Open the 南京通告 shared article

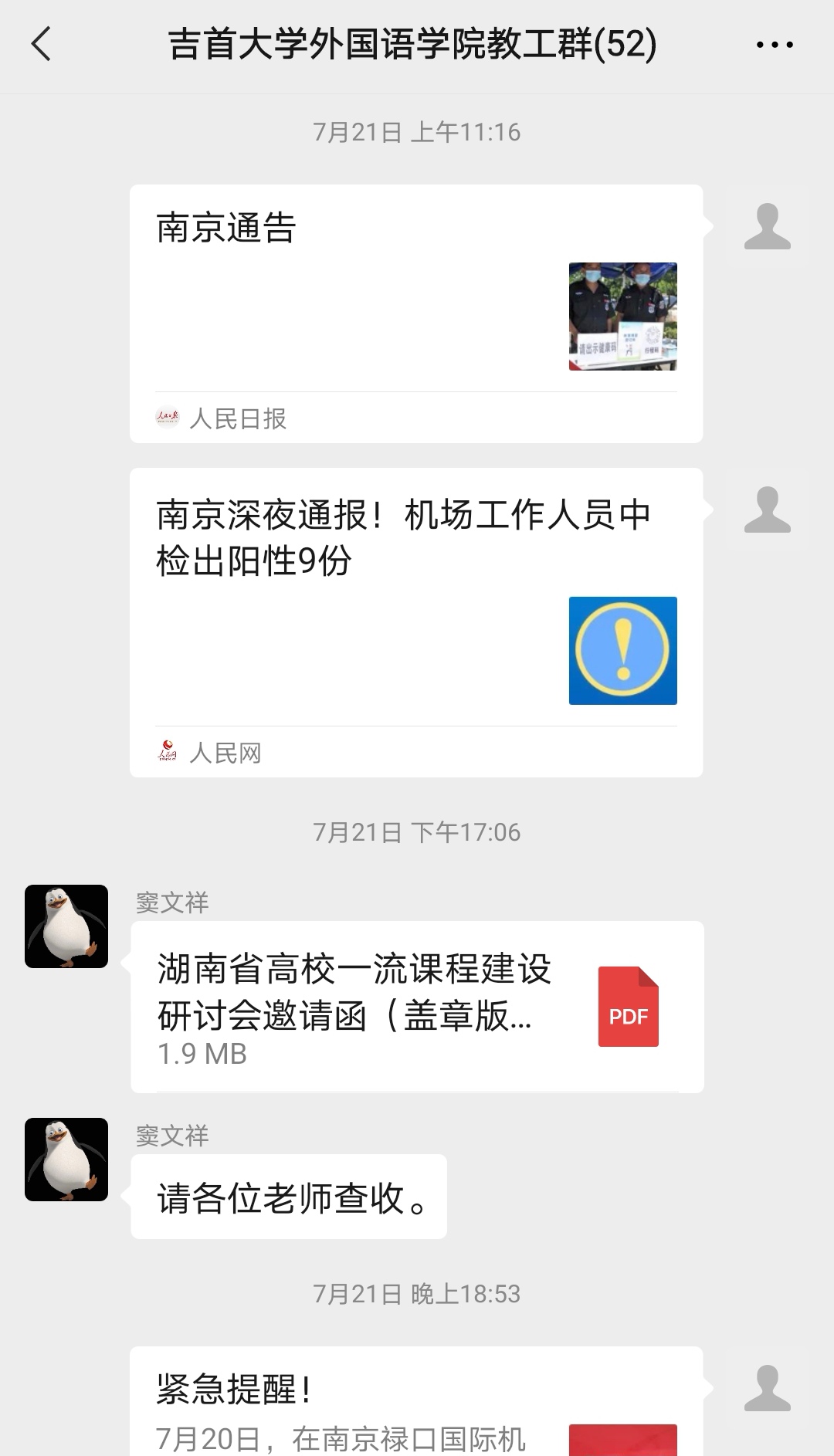coord(415,313)
